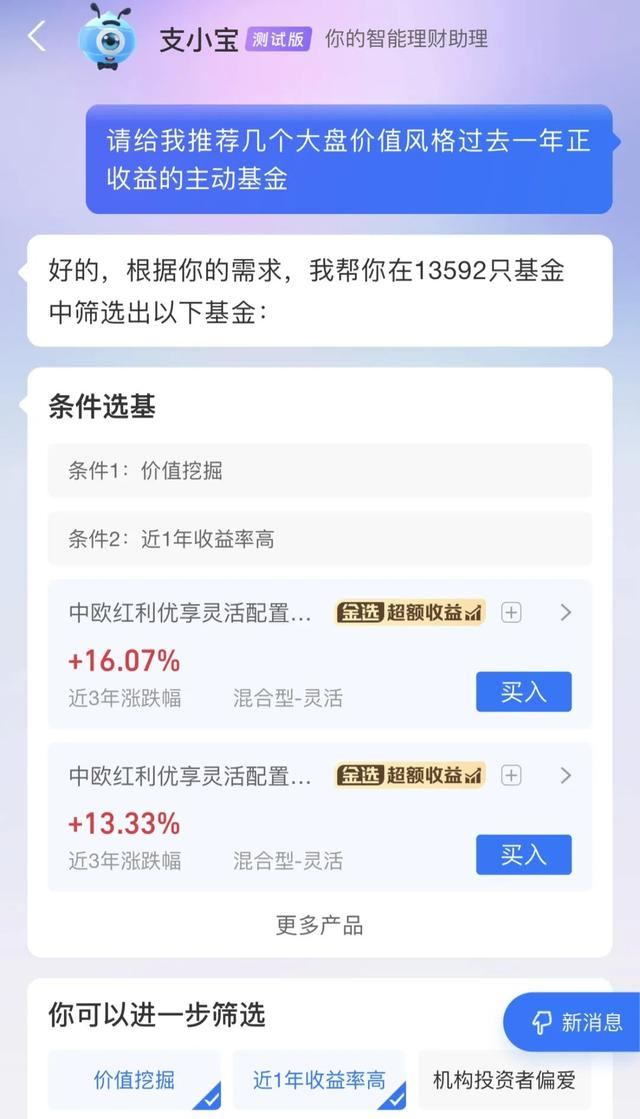Toggle the 价值挖掘 filter chip
Image resolution: width=640 pixels, height=1119 pixels.
(x=135, y=1080)
